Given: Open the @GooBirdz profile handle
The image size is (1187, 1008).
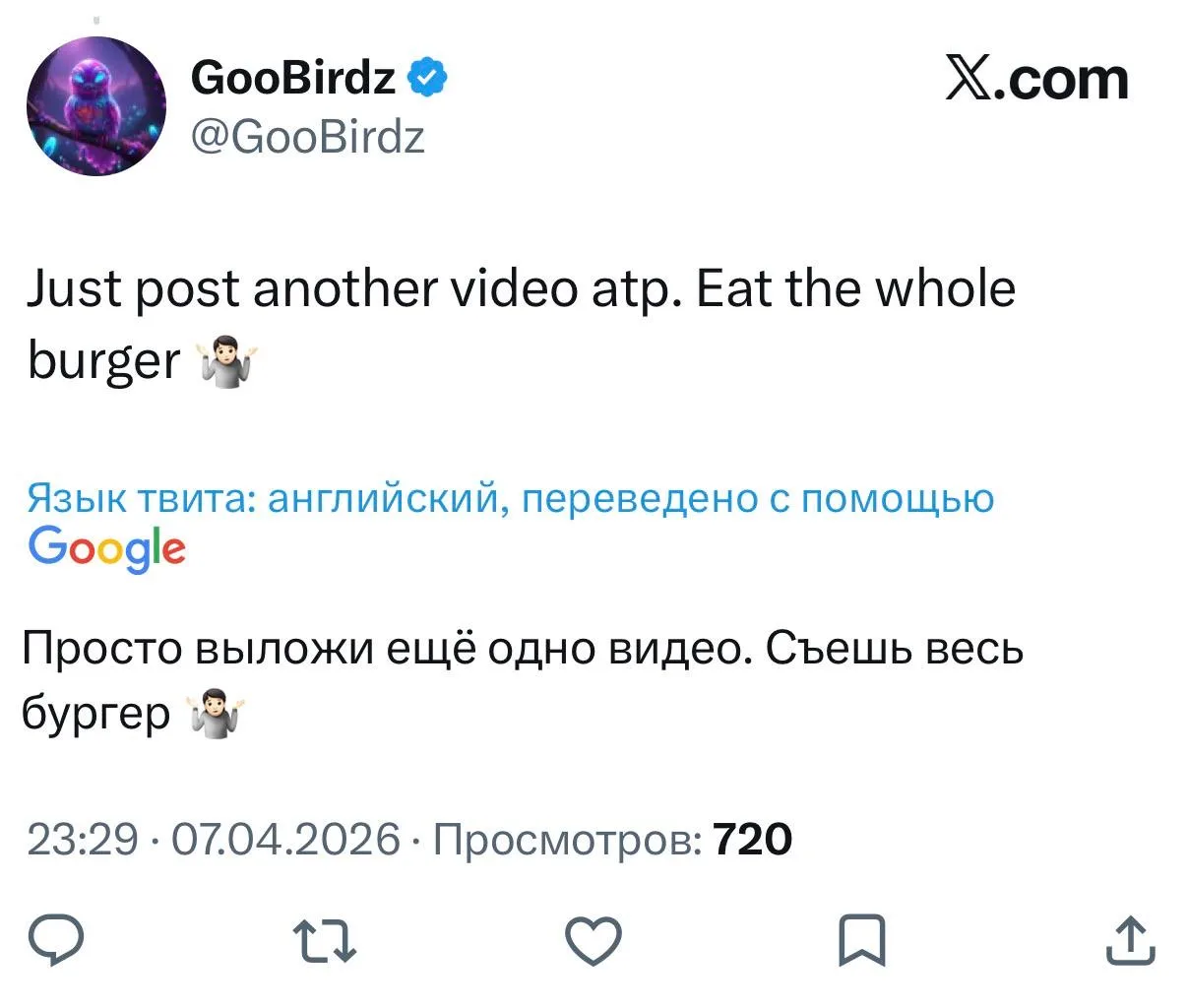Looking at the screenshot, I should pos(307,138).
